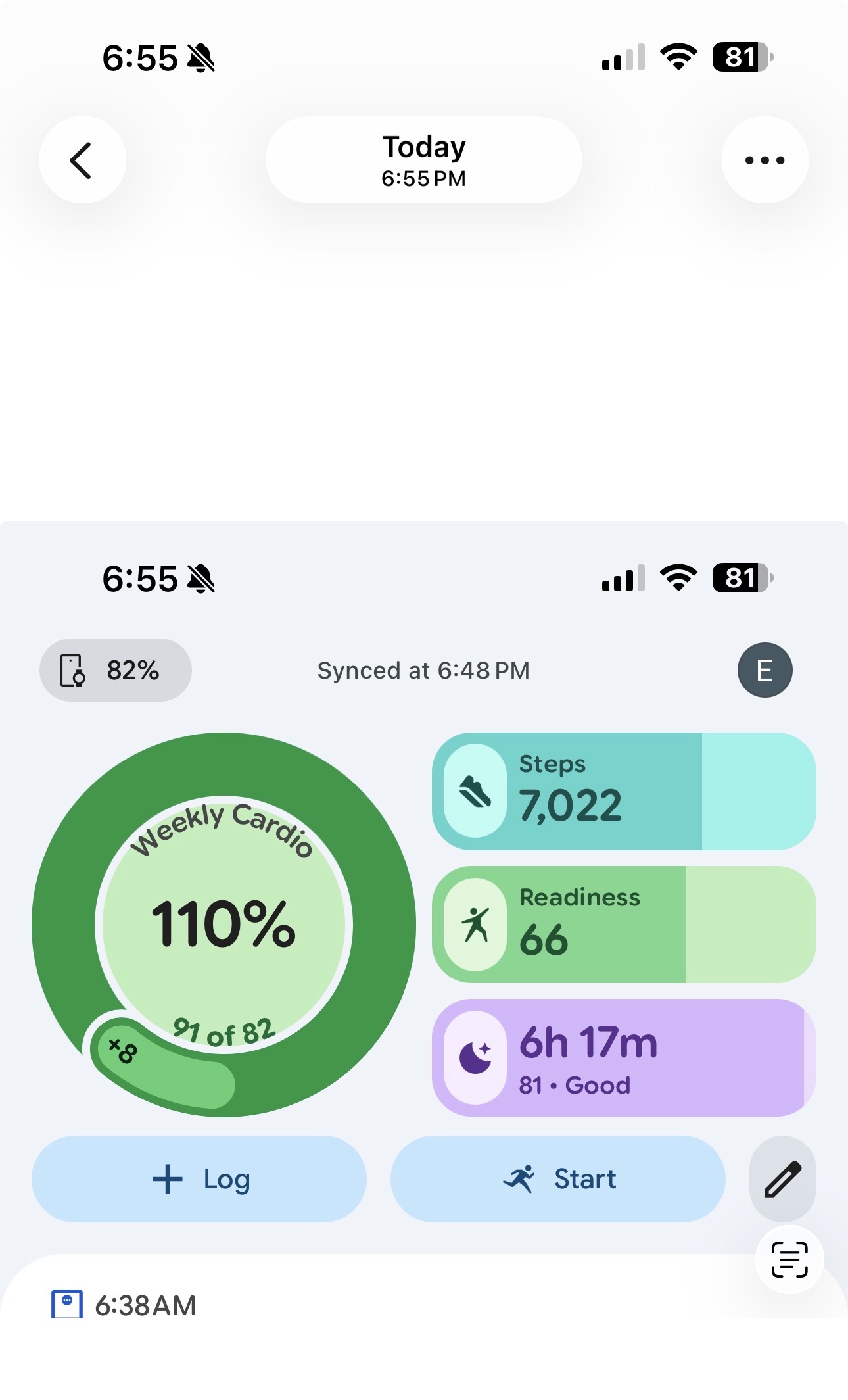
Task: Tap the Log button
Action: (x=199, y=1179)
